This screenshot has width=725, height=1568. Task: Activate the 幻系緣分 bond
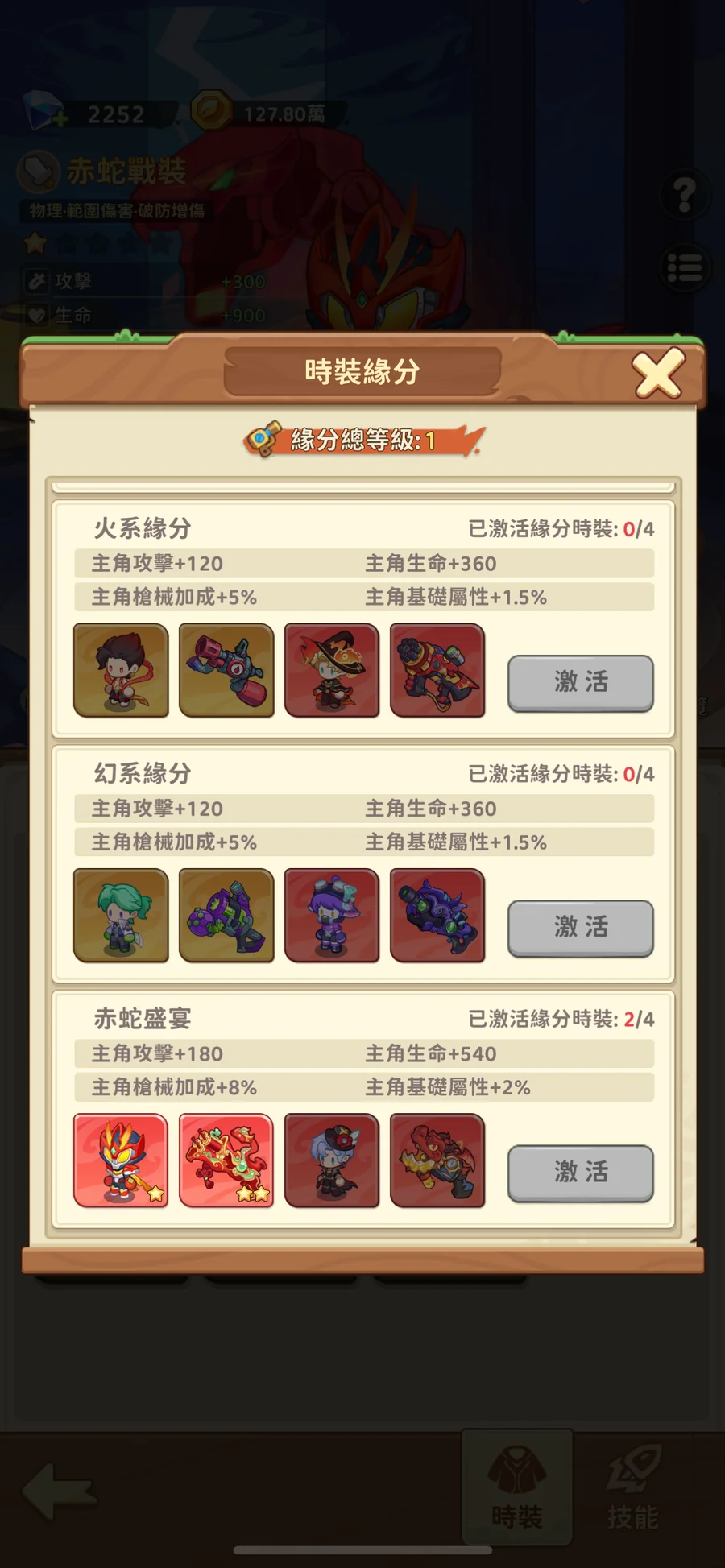point(580,927)
